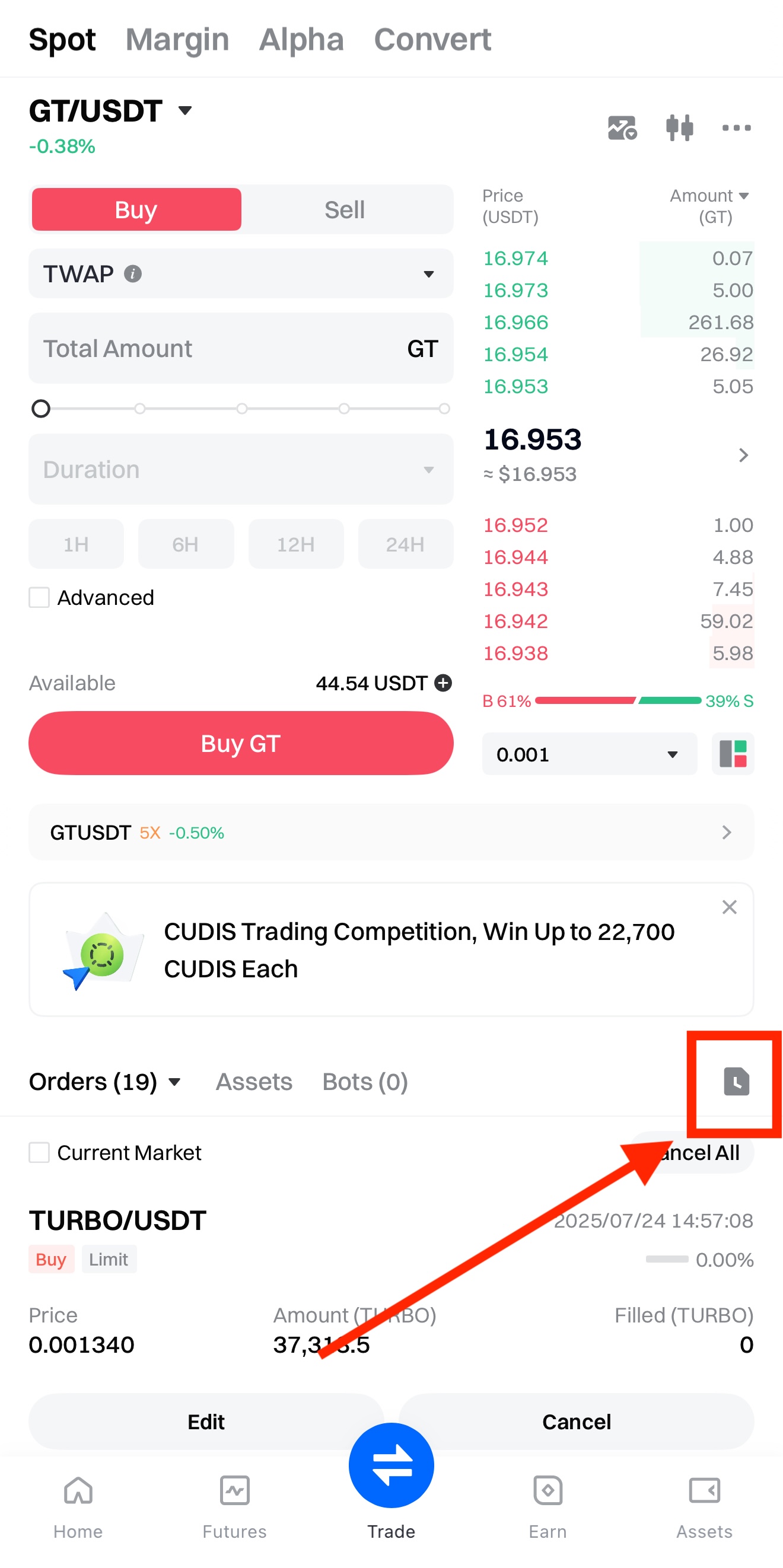783x1568 pixels.
Task: Select the Sell side
Action: tap(344, 210)
